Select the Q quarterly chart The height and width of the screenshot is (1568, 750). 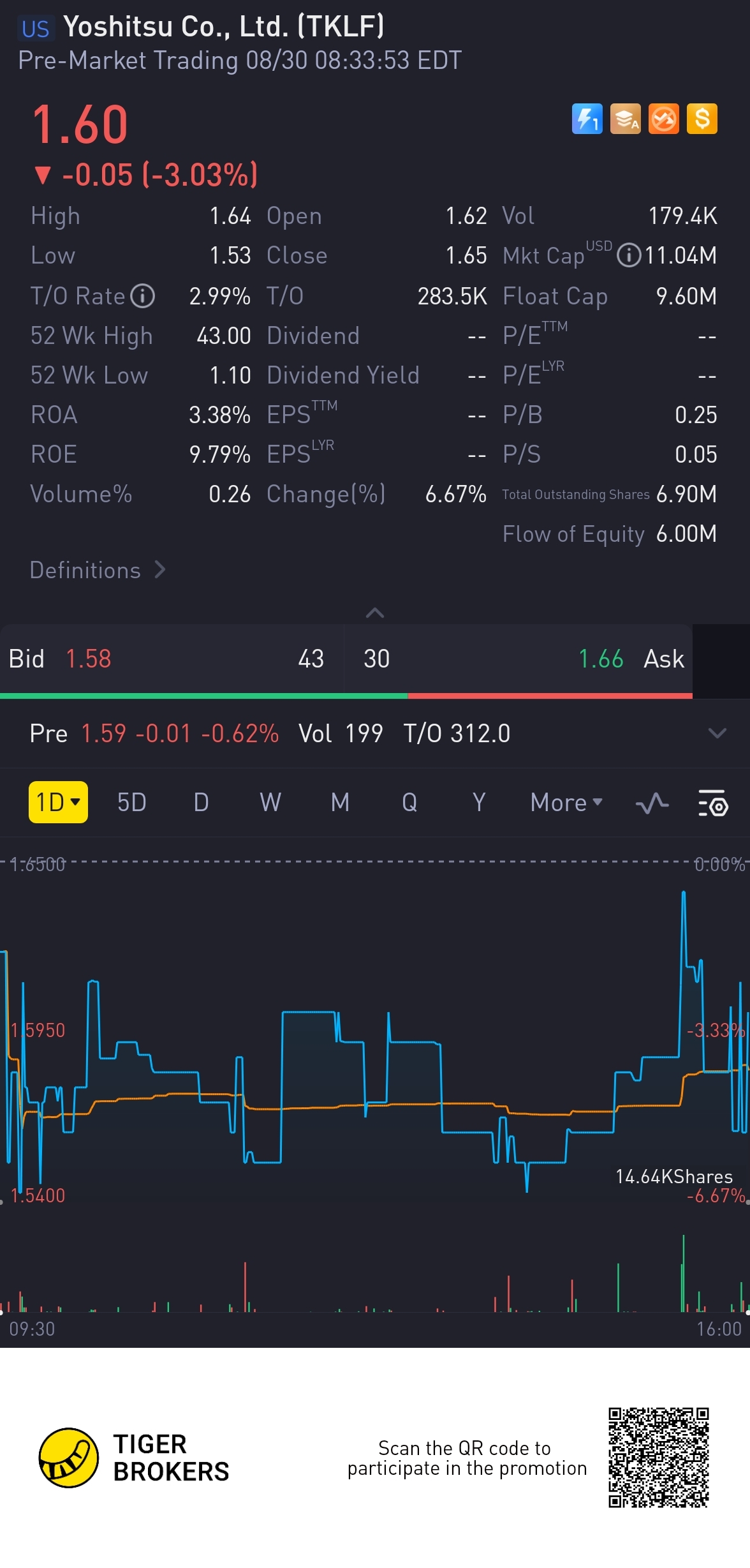click(409, 802)
